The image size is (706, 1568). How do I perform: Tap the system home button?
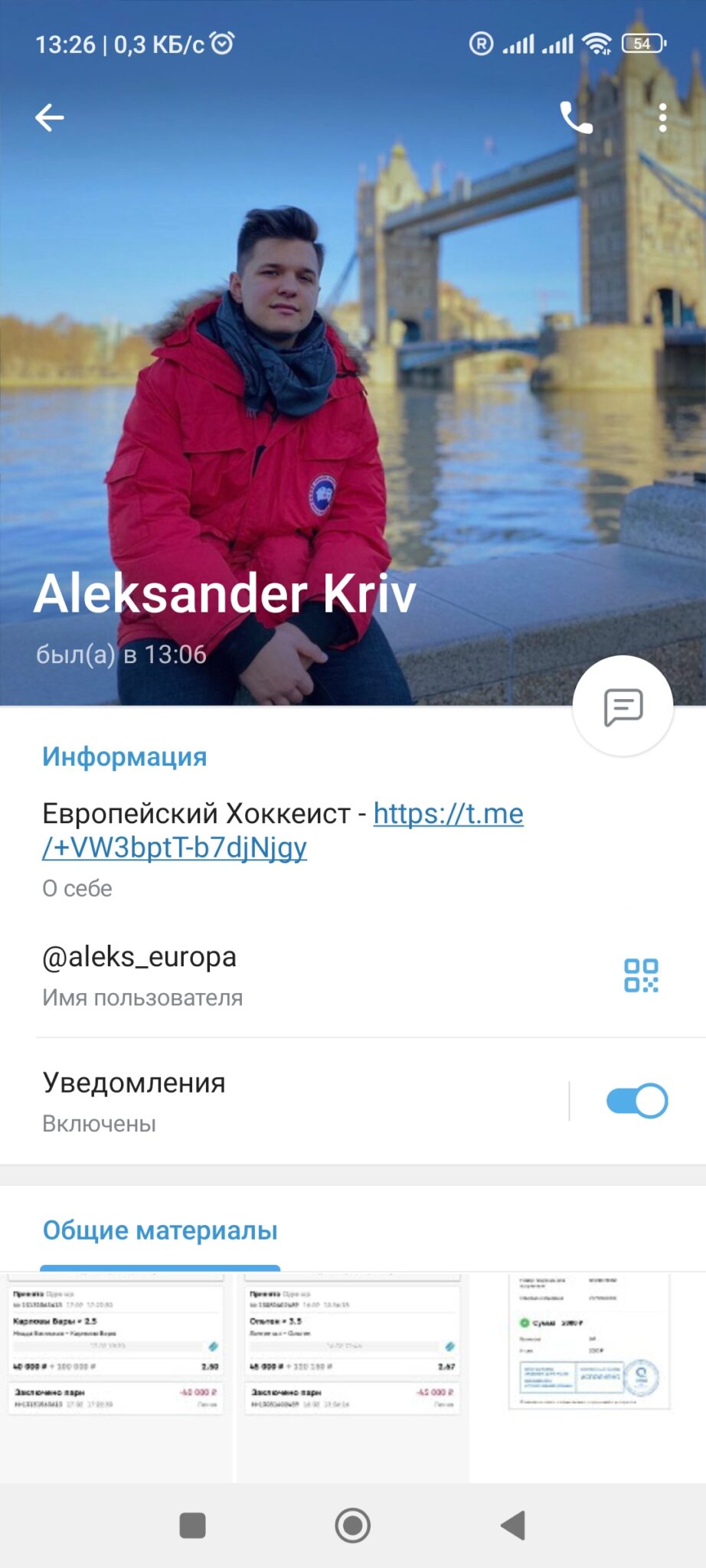click(x=353, y=1525)
